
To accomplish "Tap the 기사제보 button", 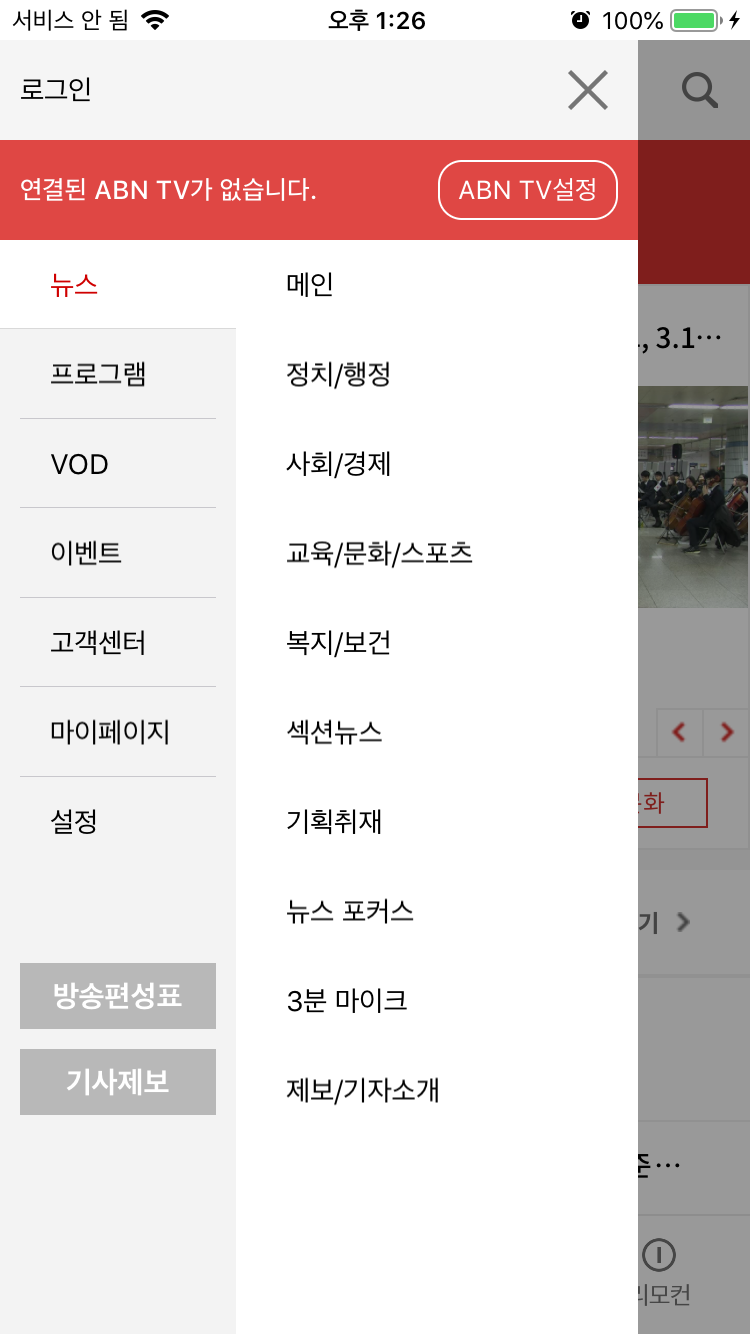I will coord(118,1082).
